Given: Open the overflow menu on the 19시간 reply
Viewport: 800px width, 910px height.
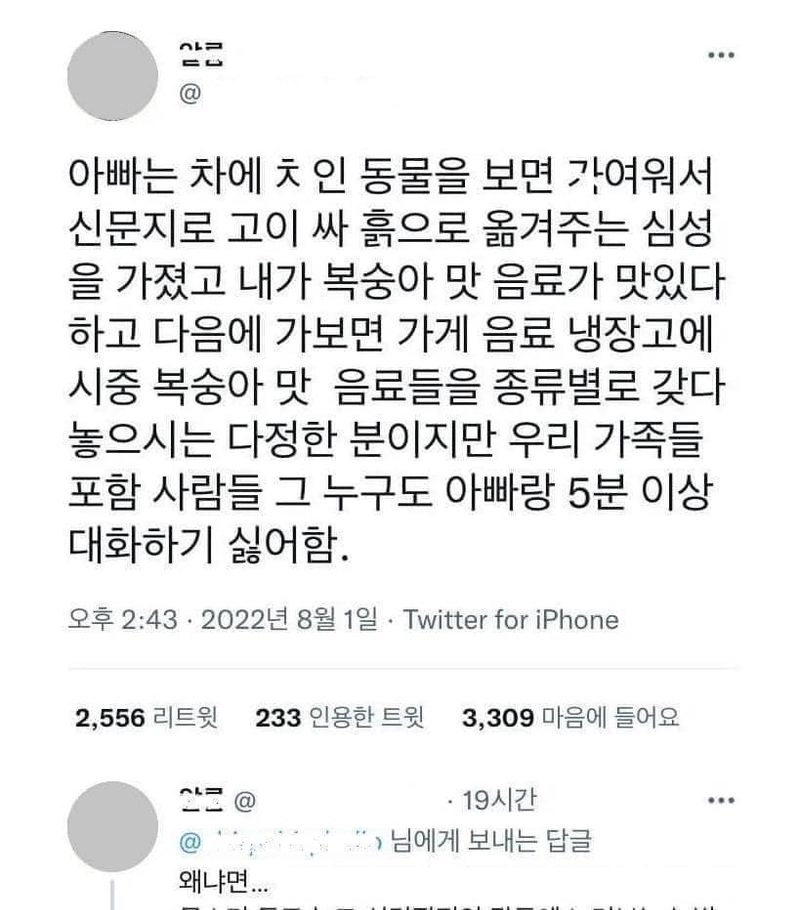Looking at the screenshot, I should pos(721,800).
